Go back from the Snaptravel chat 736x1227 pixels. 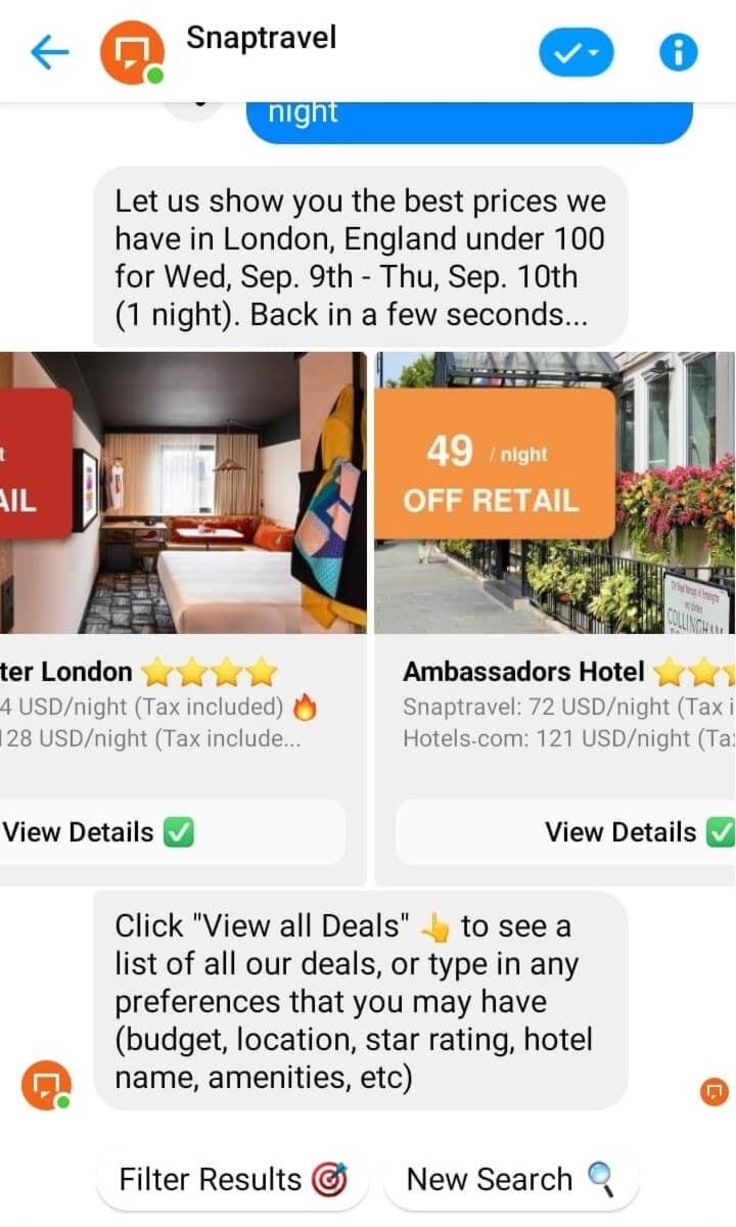point(49,53)
